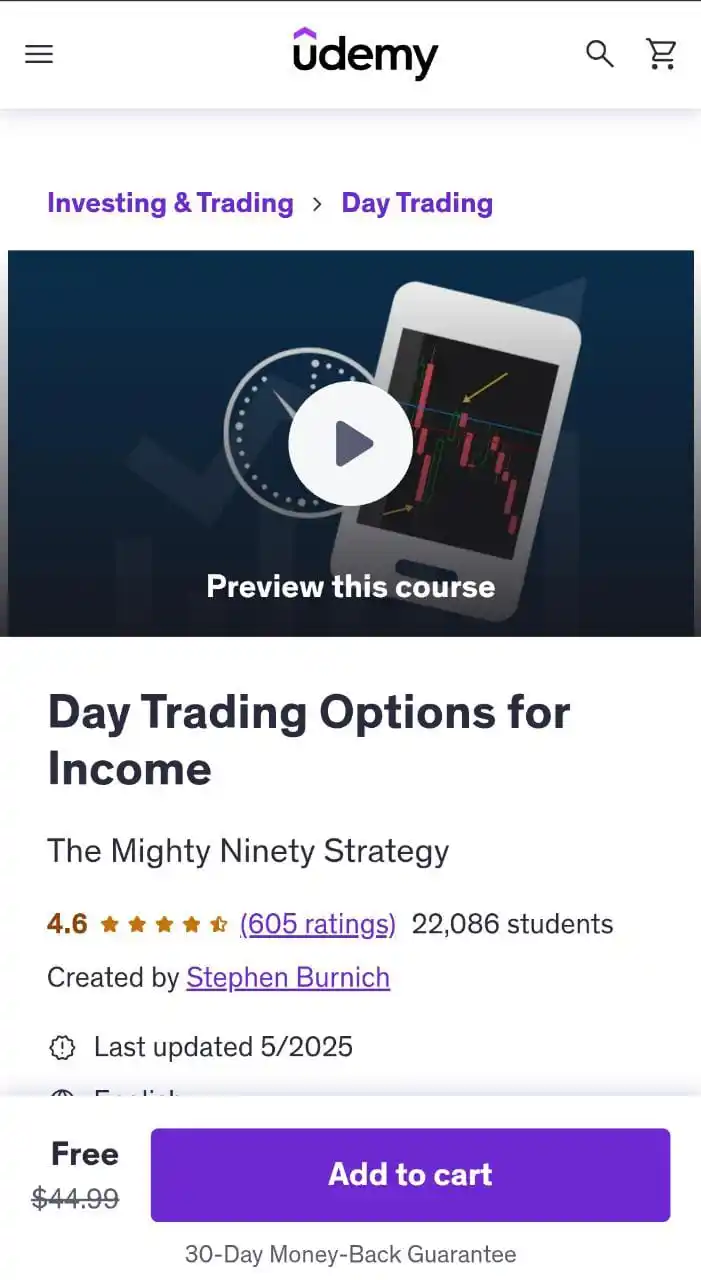Open the Day Trading breadcrumb
The width and height of the screenshot is (701, 1280).
[417, 203]
